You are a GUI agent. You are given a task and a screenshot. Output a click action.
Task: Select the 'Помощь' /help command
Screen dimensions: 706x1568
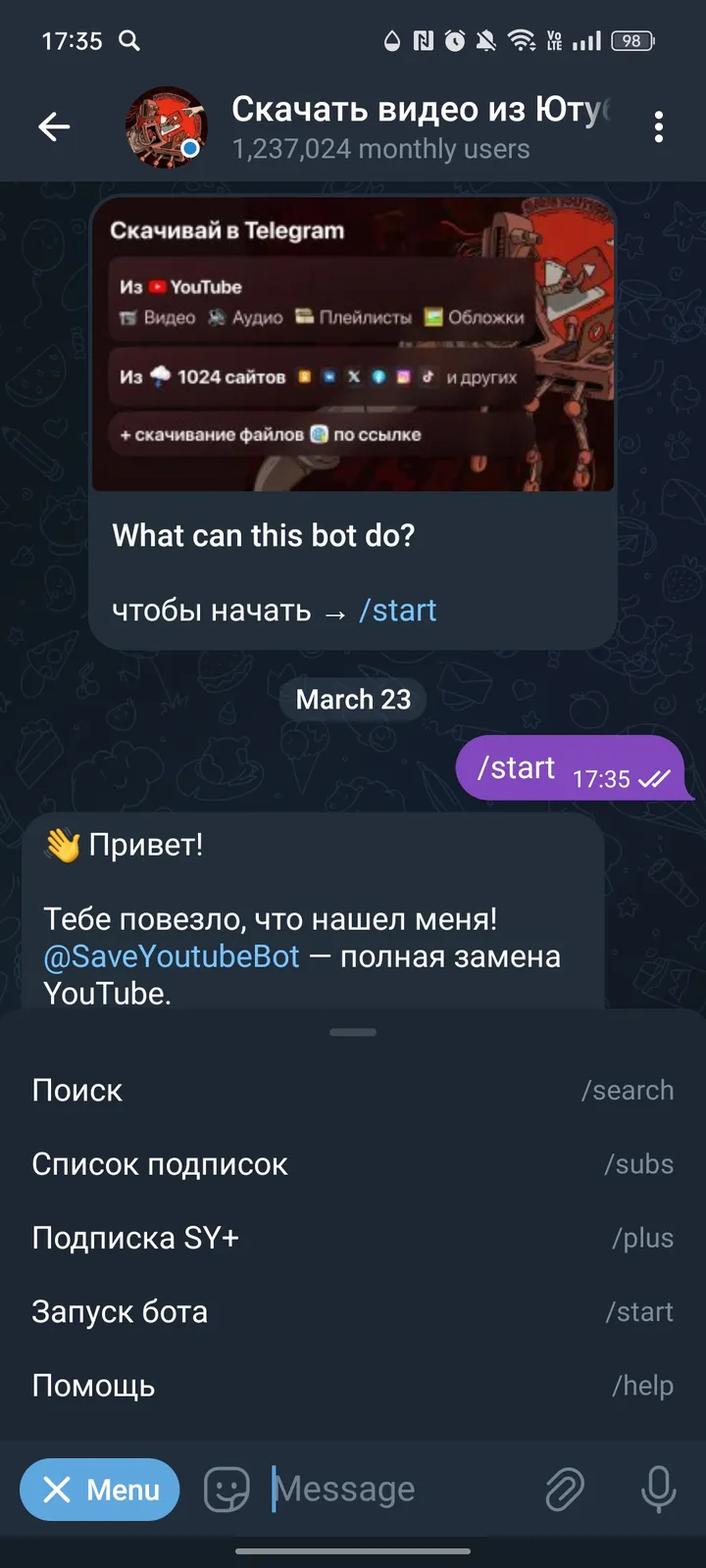click(353, 1386)
